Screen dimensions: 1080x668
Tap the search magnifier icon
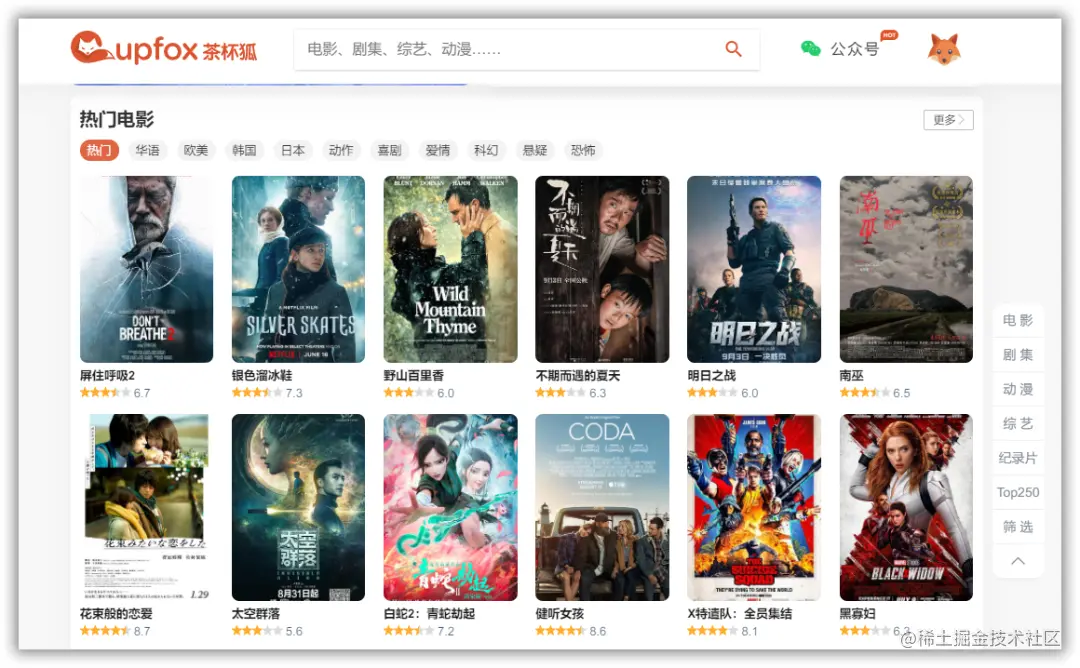[x=733, y=49]
